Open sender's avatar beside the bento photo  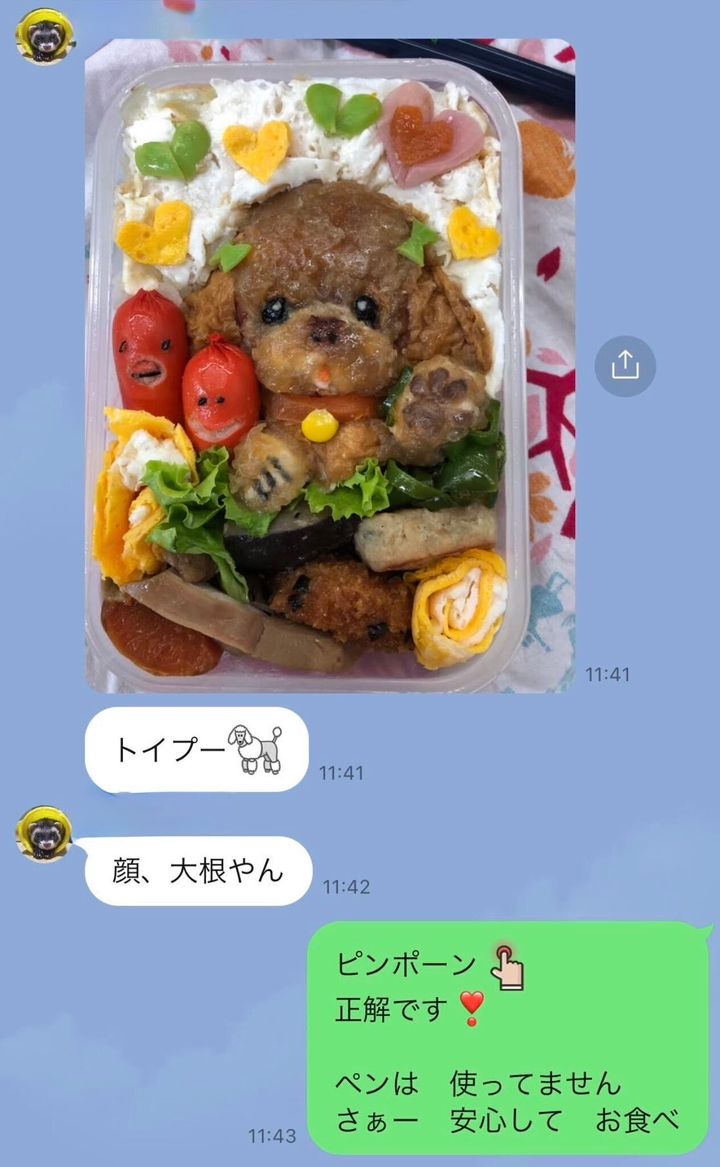pos(44,36)
